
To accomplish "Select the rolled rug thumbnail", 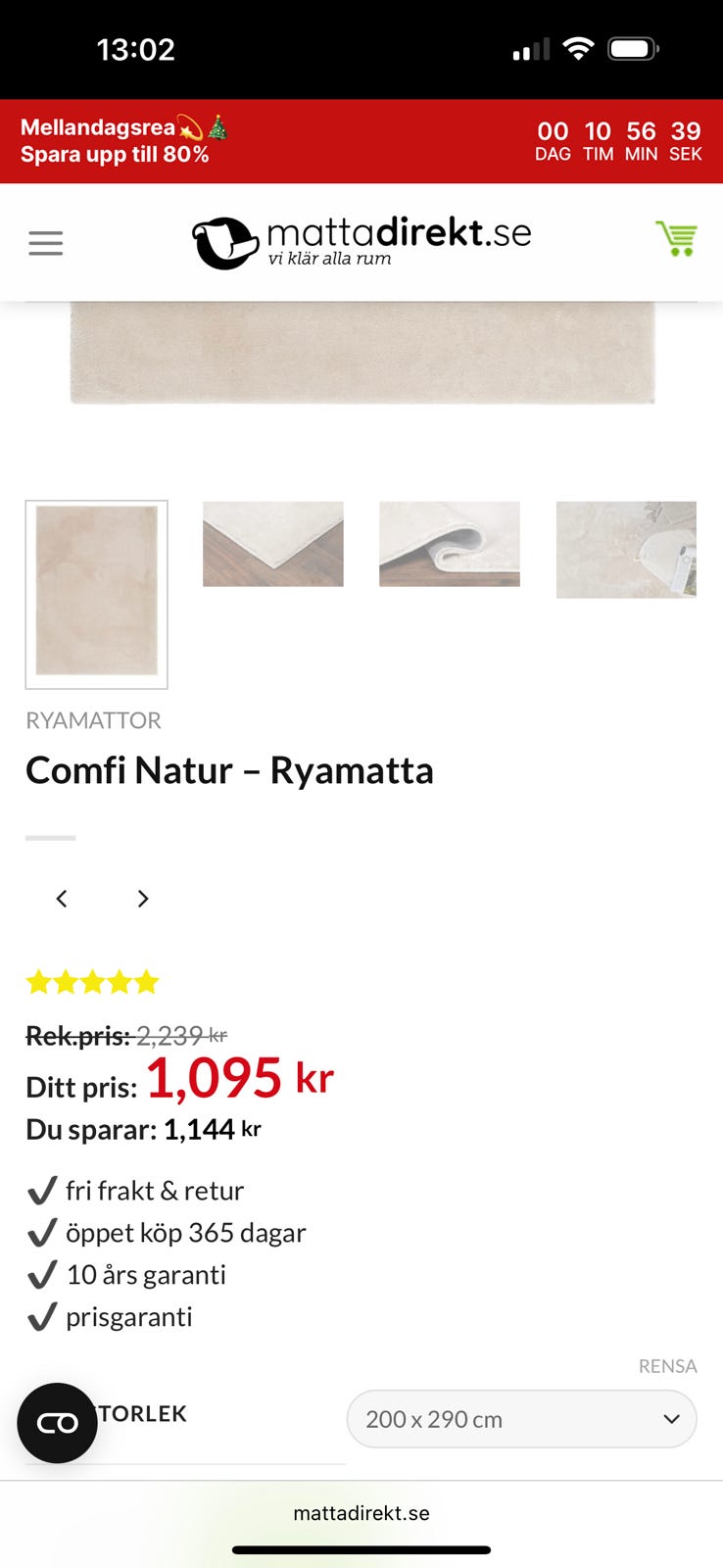I will [x=449, y=545].
